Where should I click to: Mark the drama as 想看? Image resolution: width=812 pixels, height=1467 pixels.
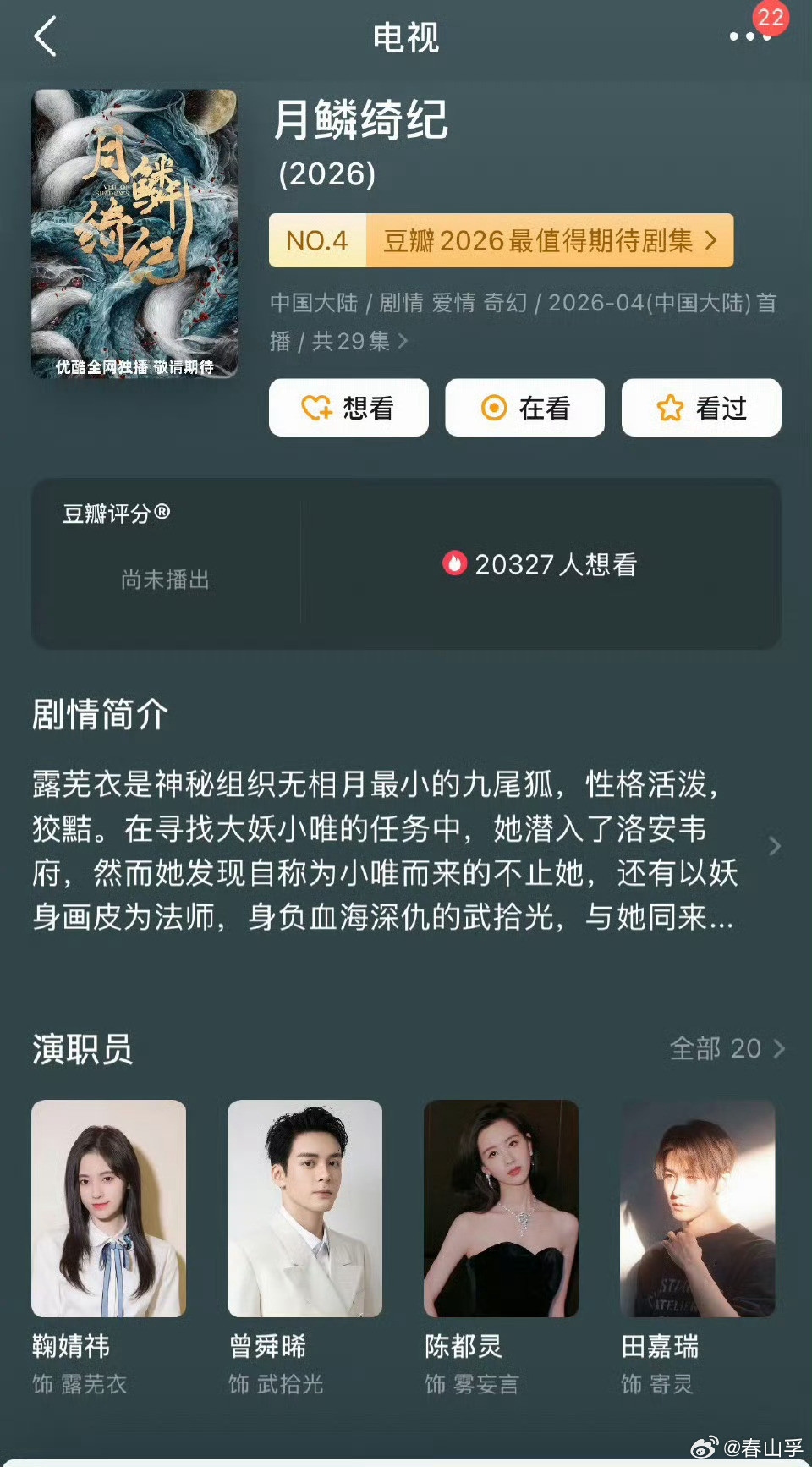click(348, 408)
